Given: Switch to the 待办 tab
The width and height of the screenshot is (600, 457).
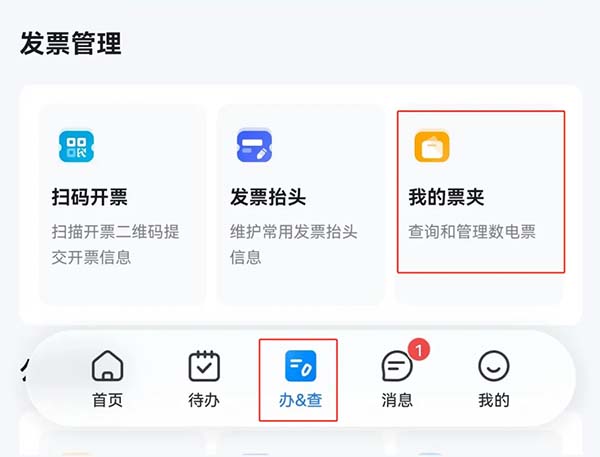Looking at the screenshot, I should pos(204,379).
